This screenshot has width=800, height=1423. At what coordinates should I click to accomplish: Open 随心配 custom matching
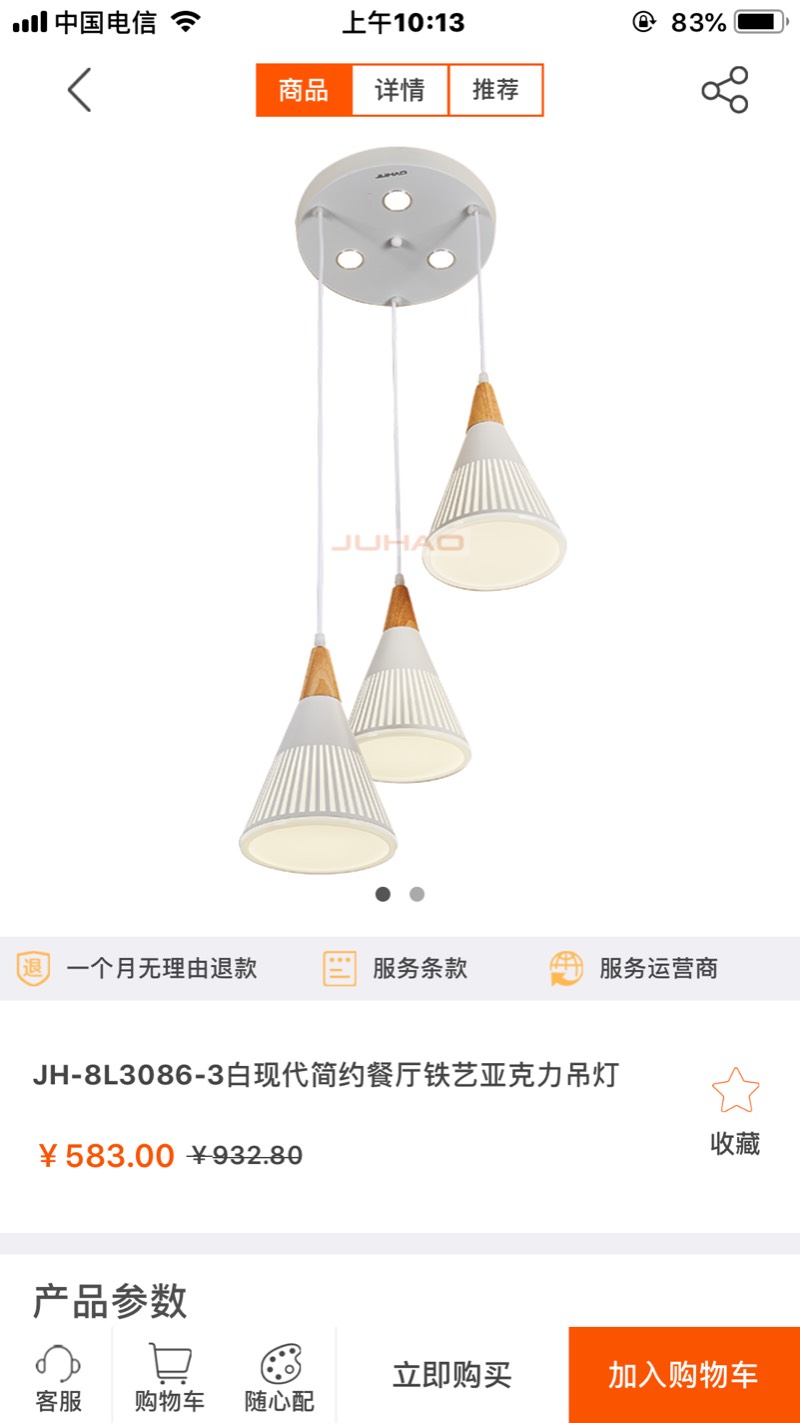tap(280, 1377)
